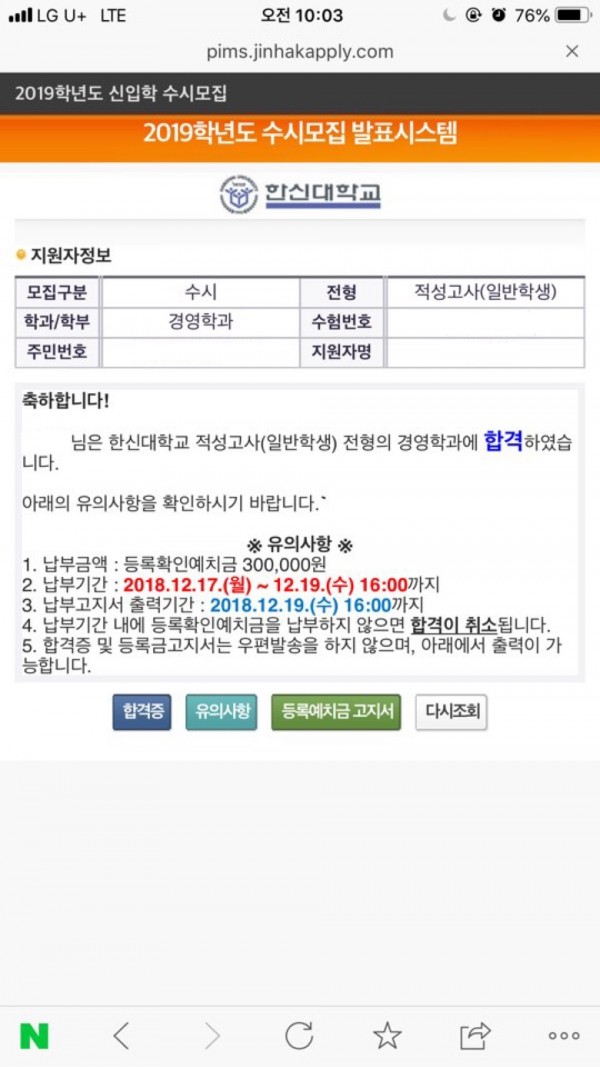This screenshot has height=1067, width=600.
Task: Bookmark this page with the star
Action: pyautogui.click(x=387, y=1036)
